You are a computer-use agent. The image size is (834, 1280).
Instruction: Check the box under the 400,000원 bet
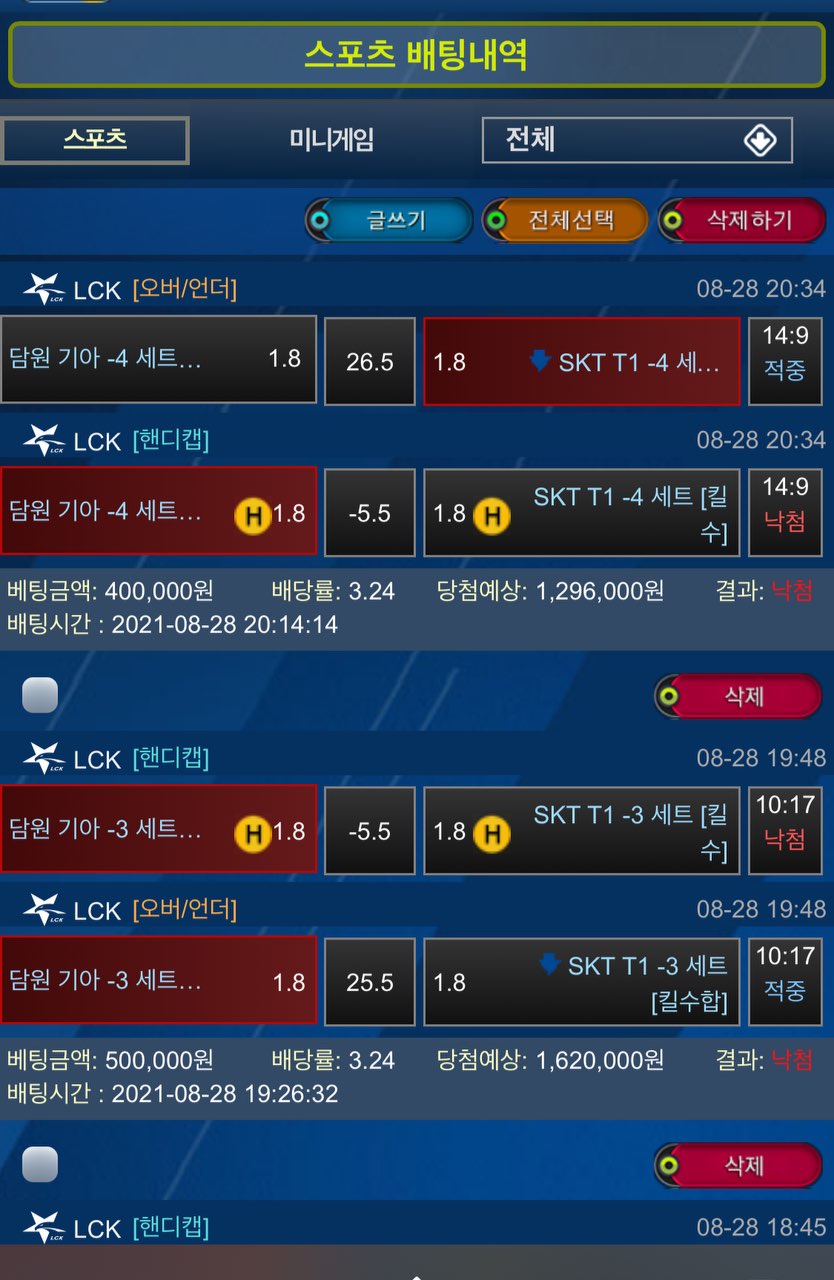(40, 694)
